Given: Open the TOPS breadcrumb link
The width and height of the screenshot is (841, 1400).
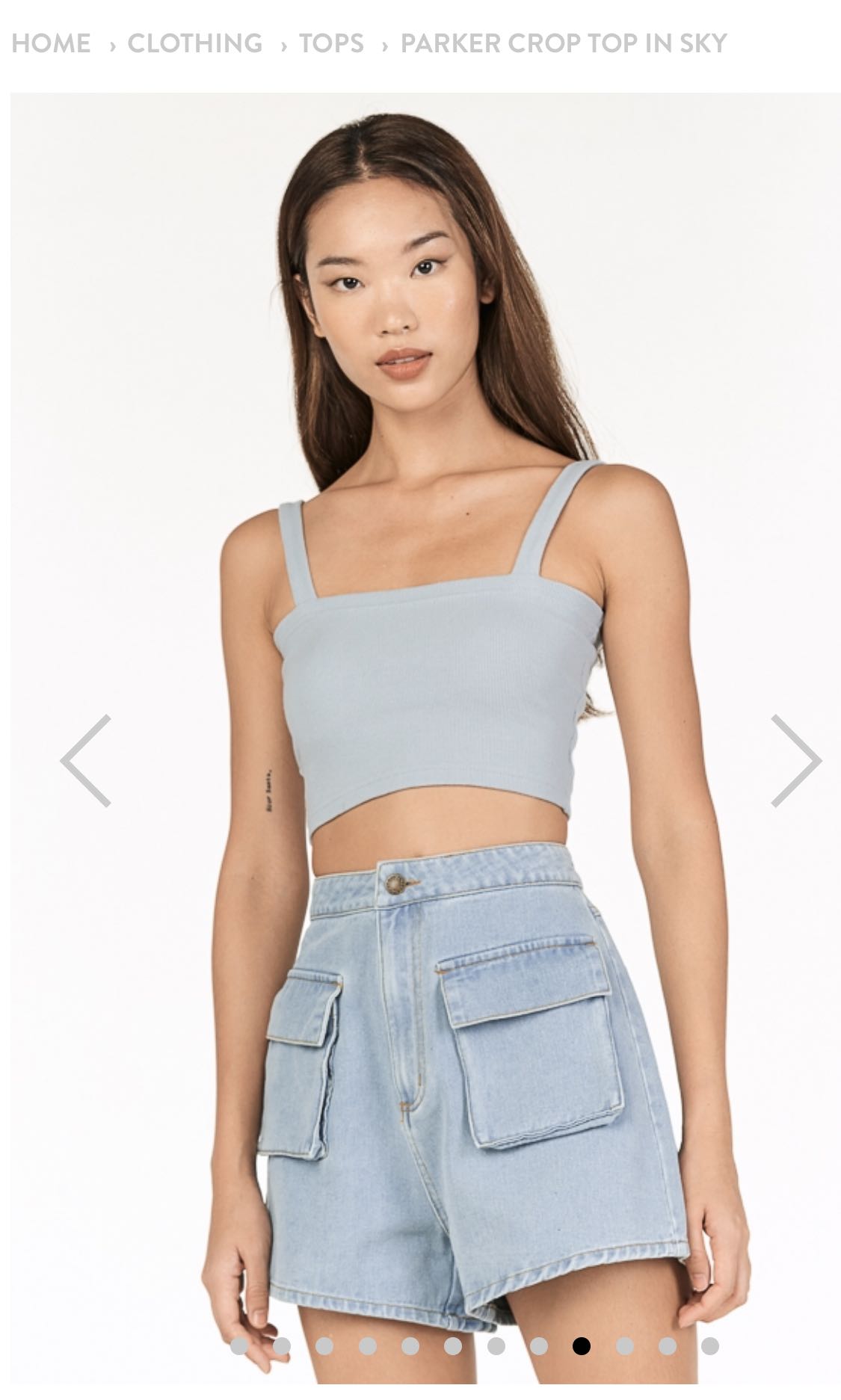Looking at the screenshot, I should coord(331,43).
